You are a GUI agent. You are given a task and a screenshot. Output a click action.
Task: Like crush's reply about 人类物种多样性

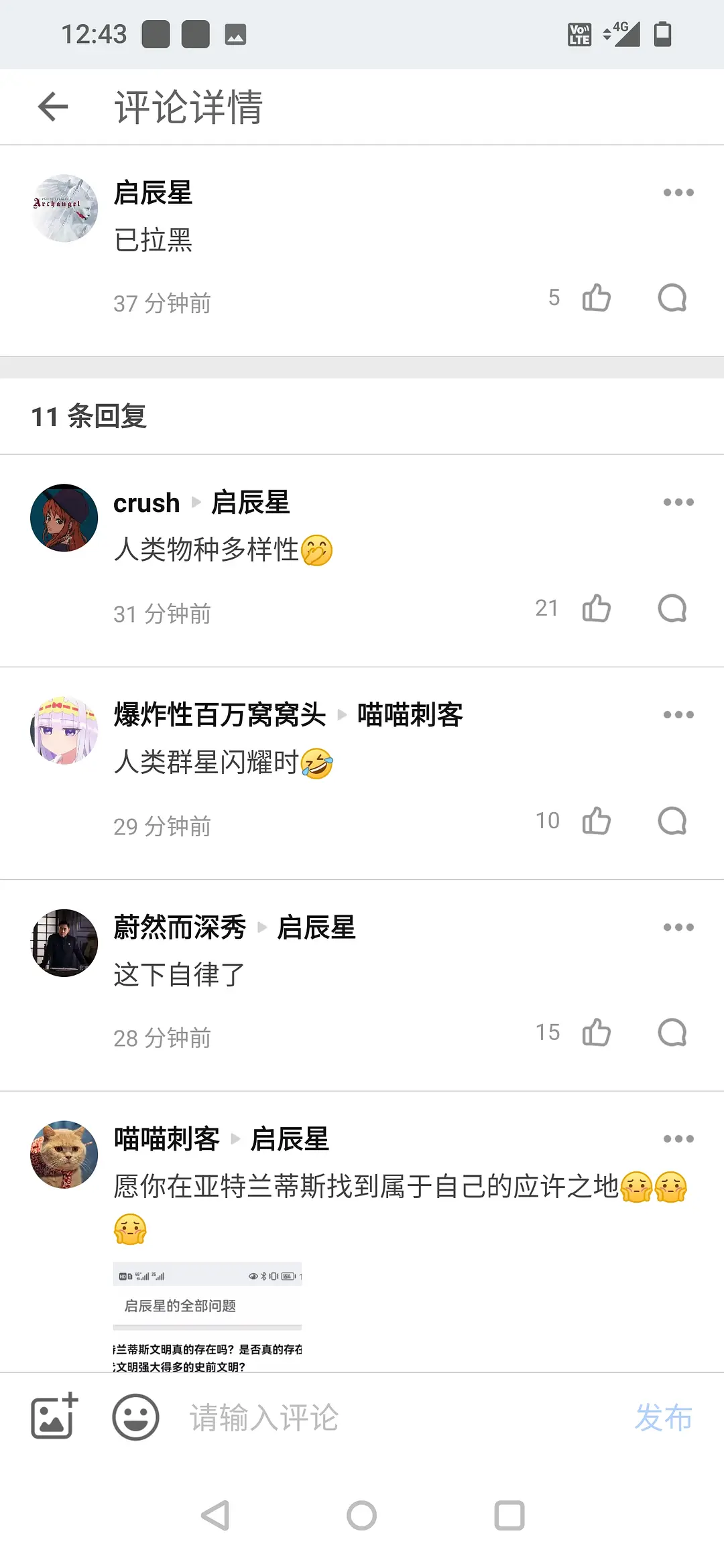tap(595, 608)
